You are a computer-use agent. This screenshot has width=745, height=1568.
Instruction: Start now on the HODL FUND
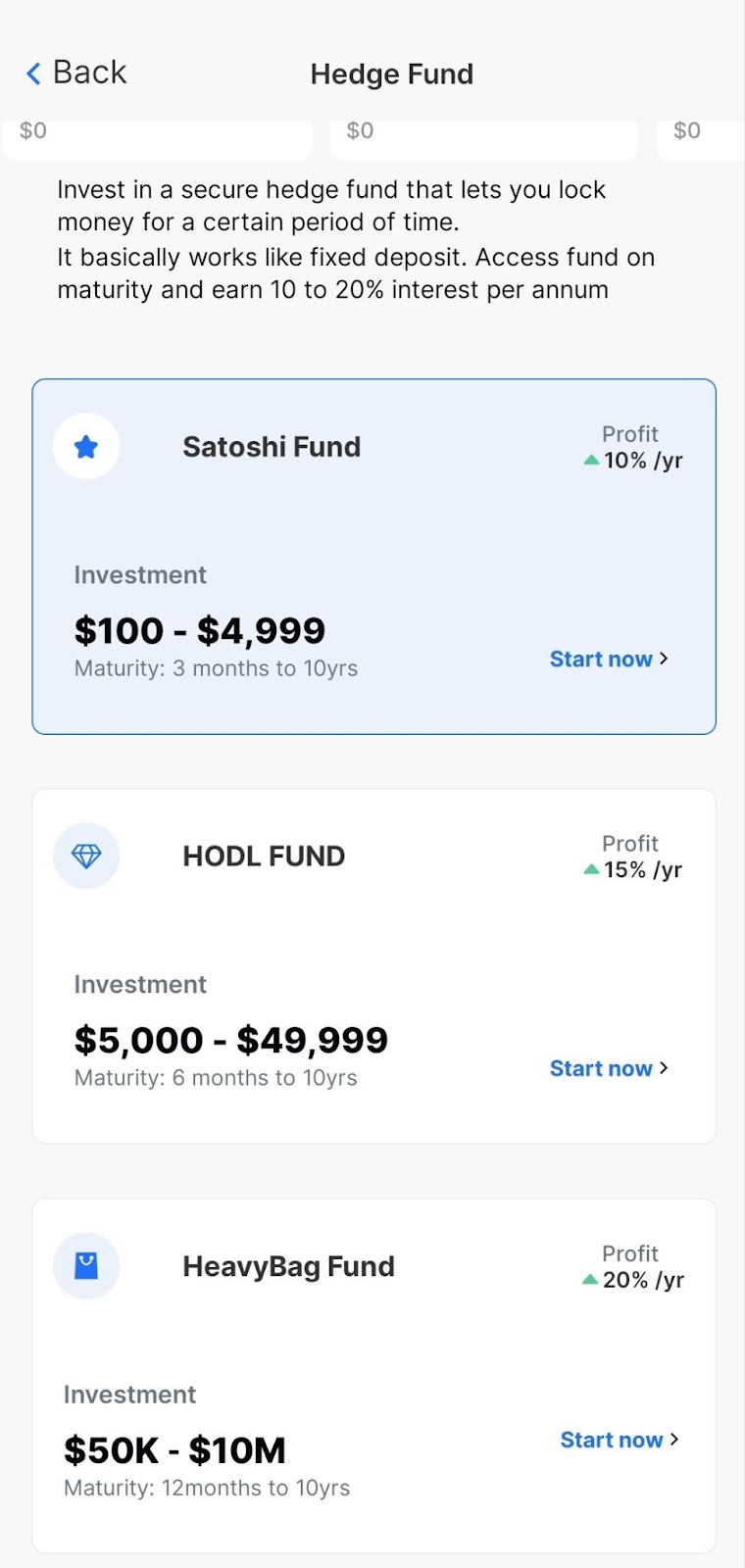point(608,1068)
